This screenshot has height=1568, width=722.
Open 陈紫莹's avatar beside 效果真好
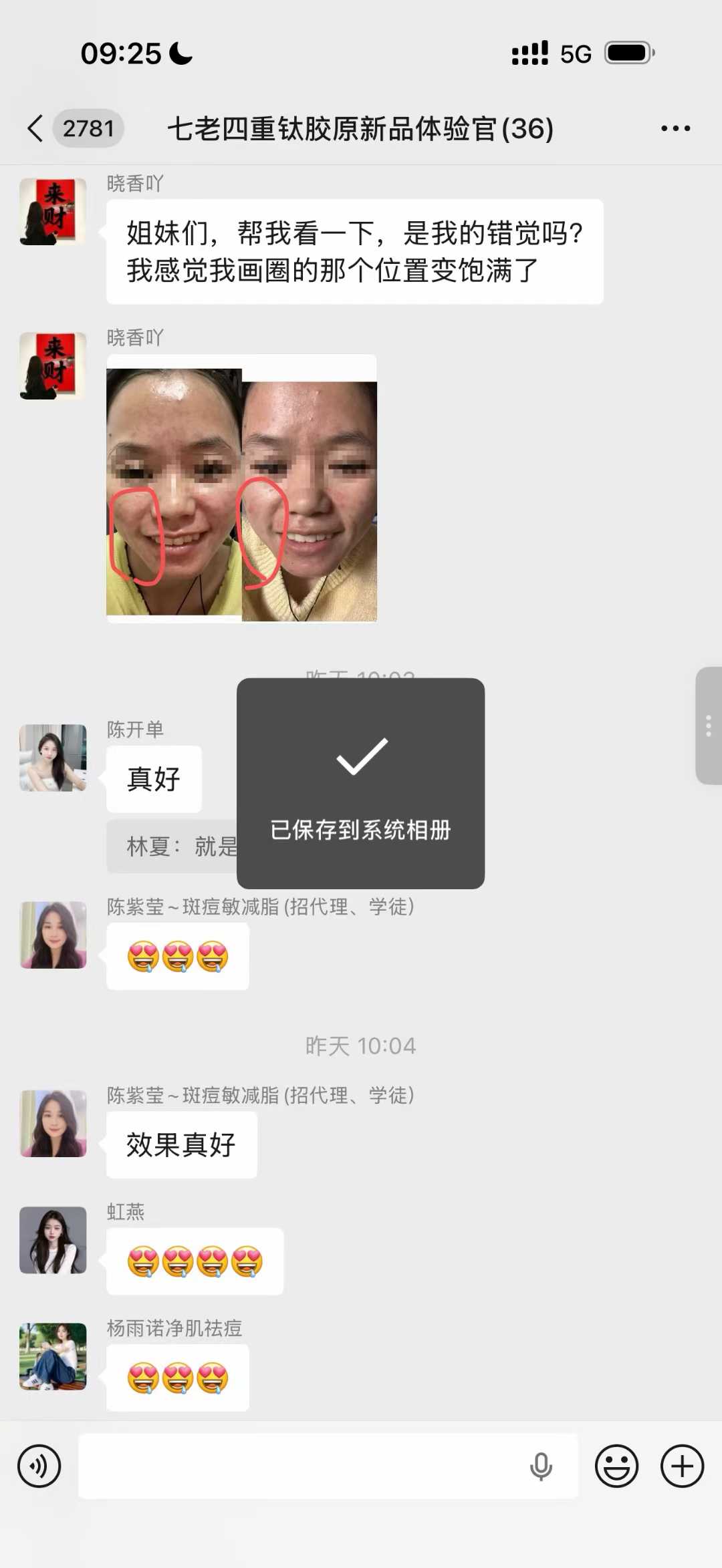point(53,1124)
